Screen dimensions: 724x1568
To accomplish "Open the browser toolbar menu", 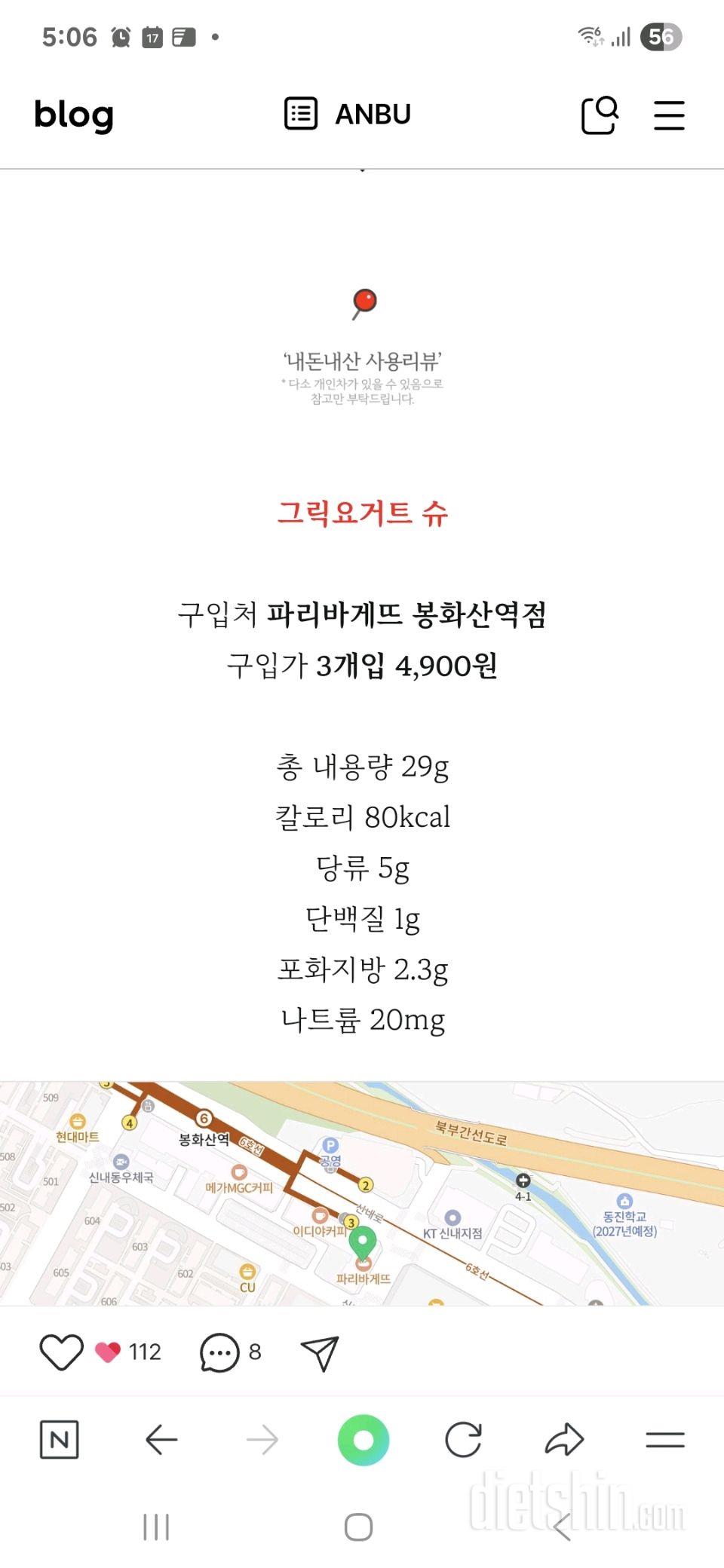I will click(x=665, y=1440).
